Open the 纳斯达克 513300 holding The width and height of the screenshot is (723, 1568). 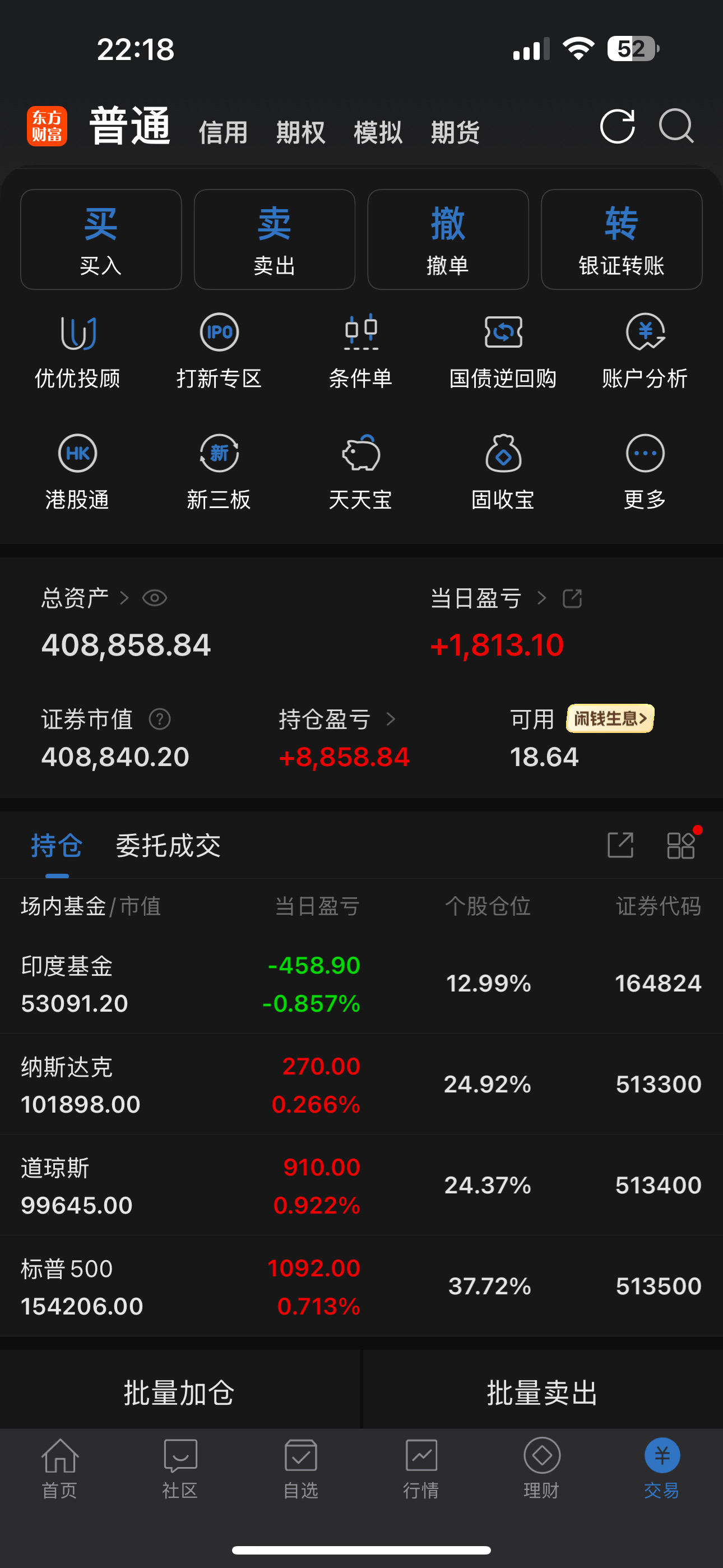point(361,1084)
